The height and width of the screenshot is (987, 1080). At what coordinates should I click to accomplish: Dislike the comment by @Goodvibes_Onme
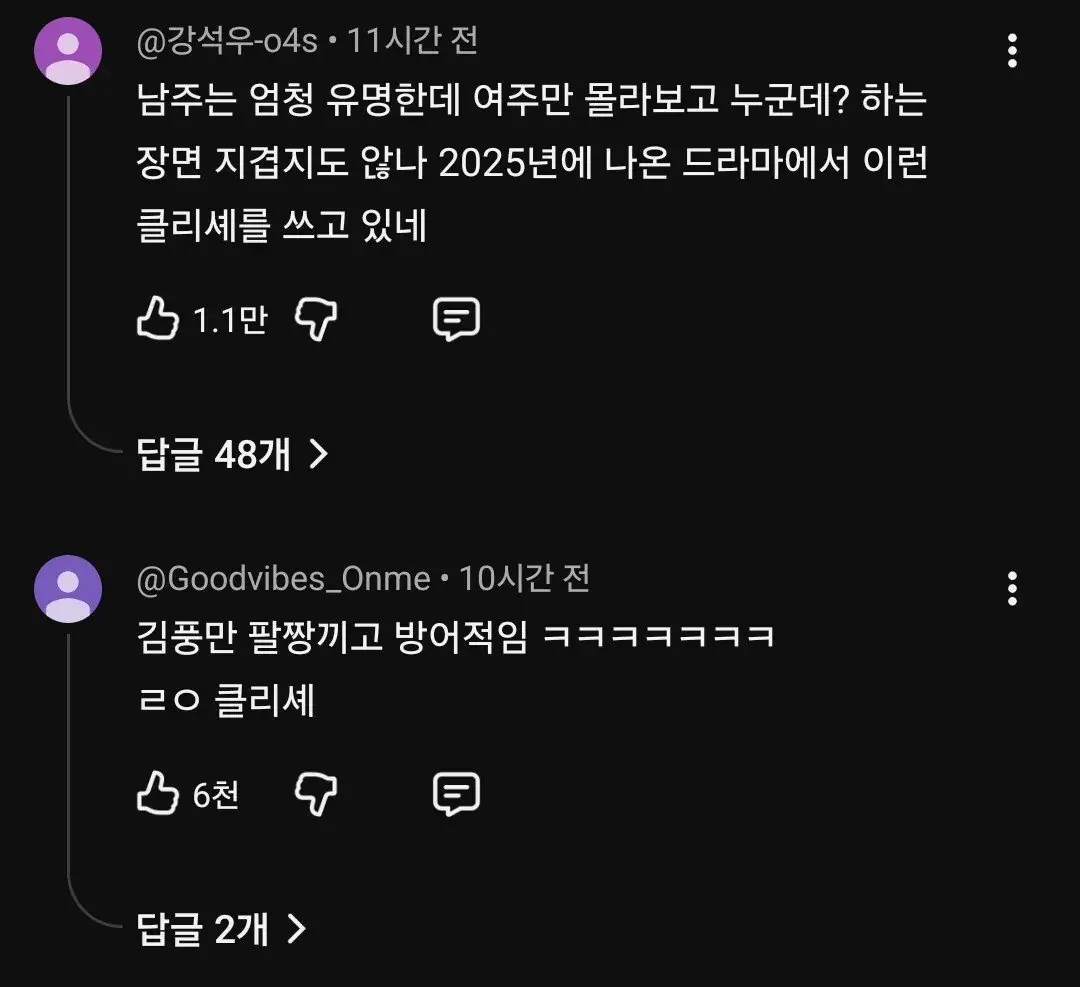pyautogui.click(x=317, y=795)
